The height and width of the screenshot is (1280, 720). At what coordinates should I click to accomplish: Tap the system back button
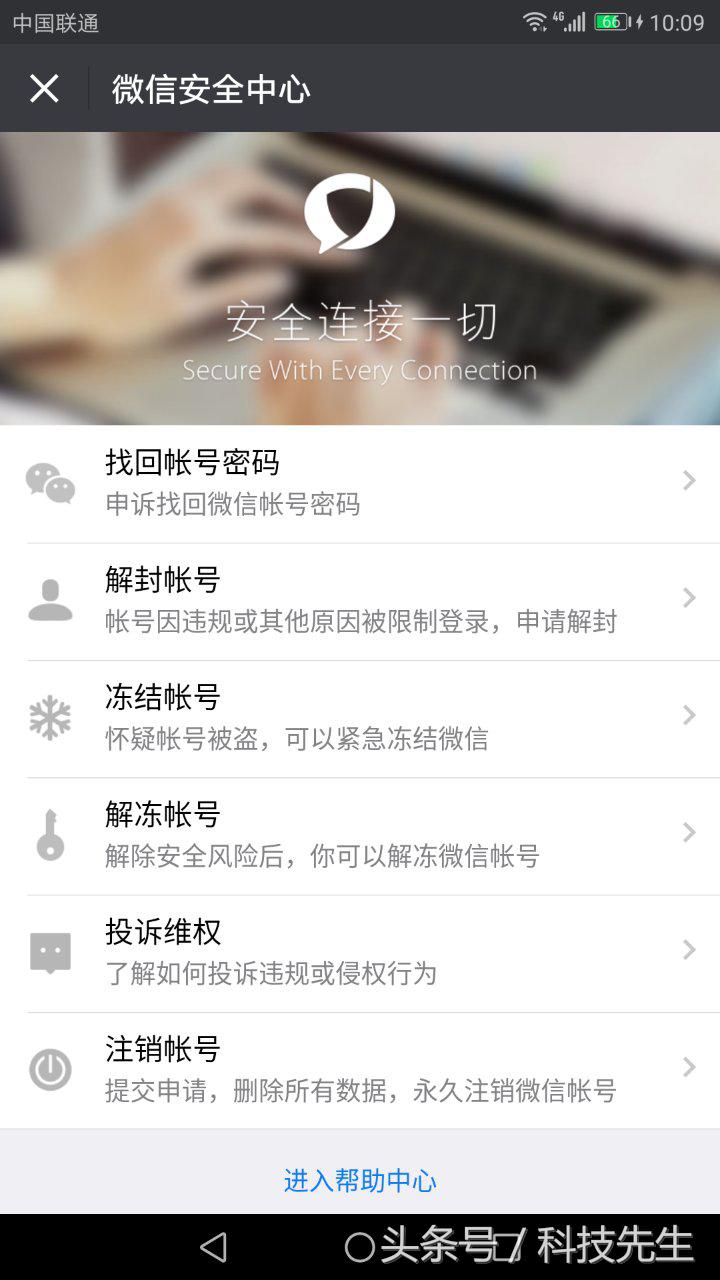(213, 1247)
